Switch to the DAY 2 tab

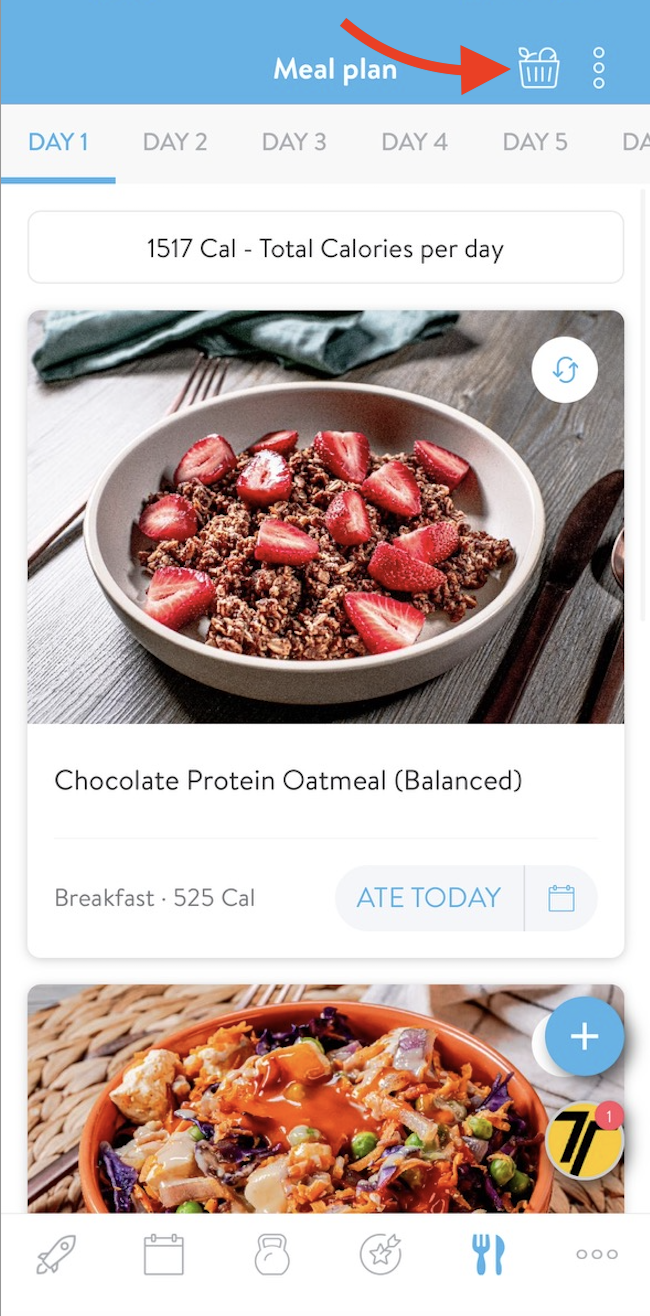[x=175, y=142]
